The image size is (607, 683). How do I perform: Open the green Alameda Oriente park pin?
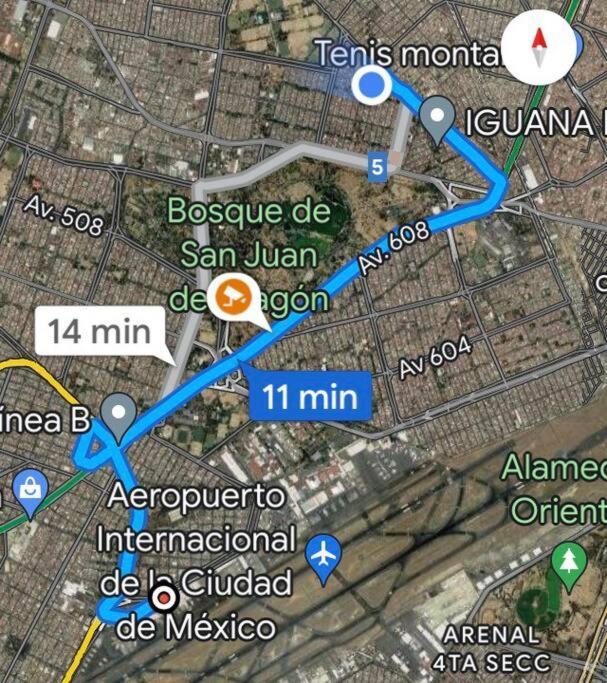click(x=570, y=562)
